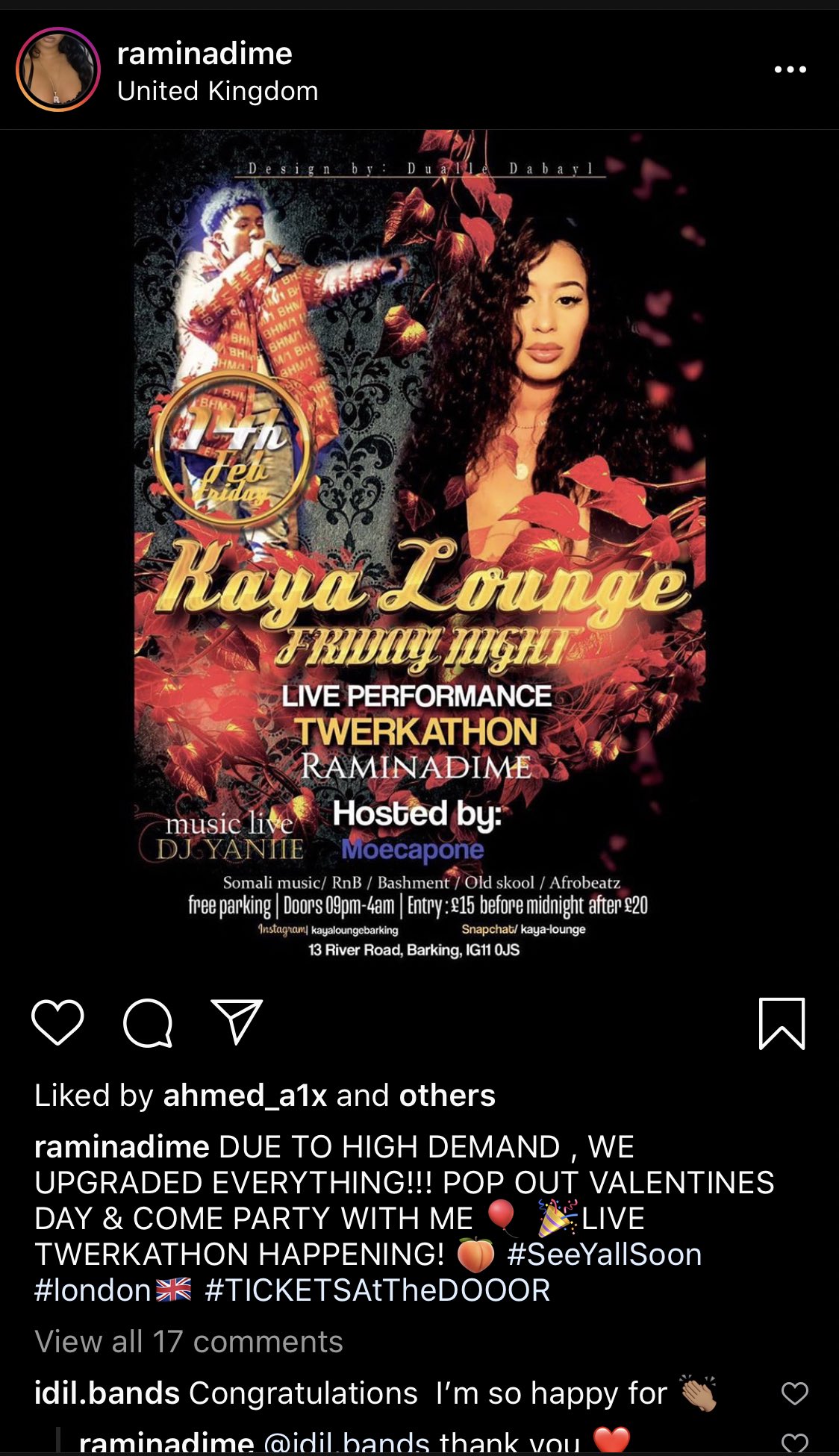
Task: View the others who liked this post
Action: coord(446,1096)
